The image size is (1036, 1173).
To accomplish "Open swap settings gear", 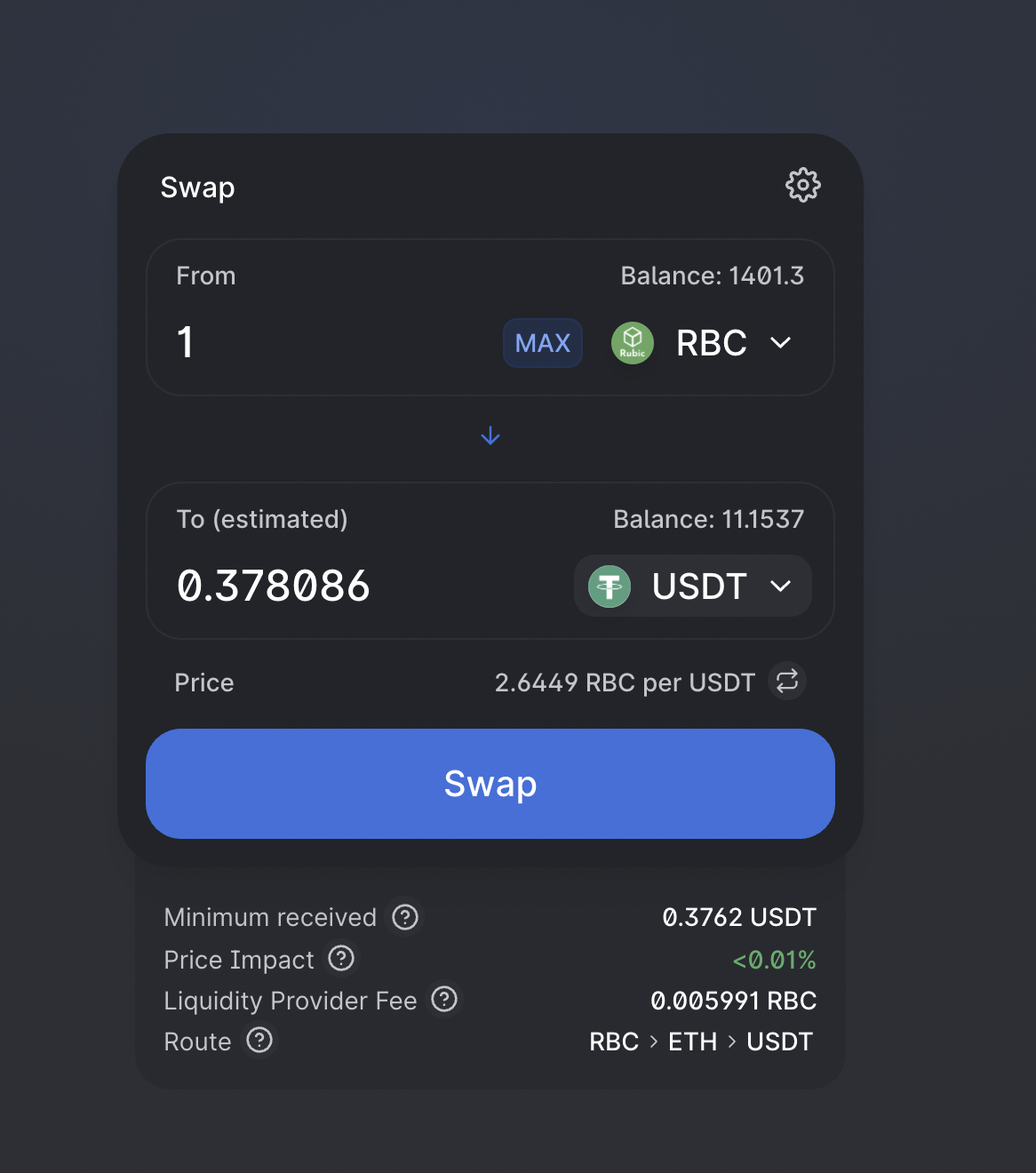I will point(802,186).
